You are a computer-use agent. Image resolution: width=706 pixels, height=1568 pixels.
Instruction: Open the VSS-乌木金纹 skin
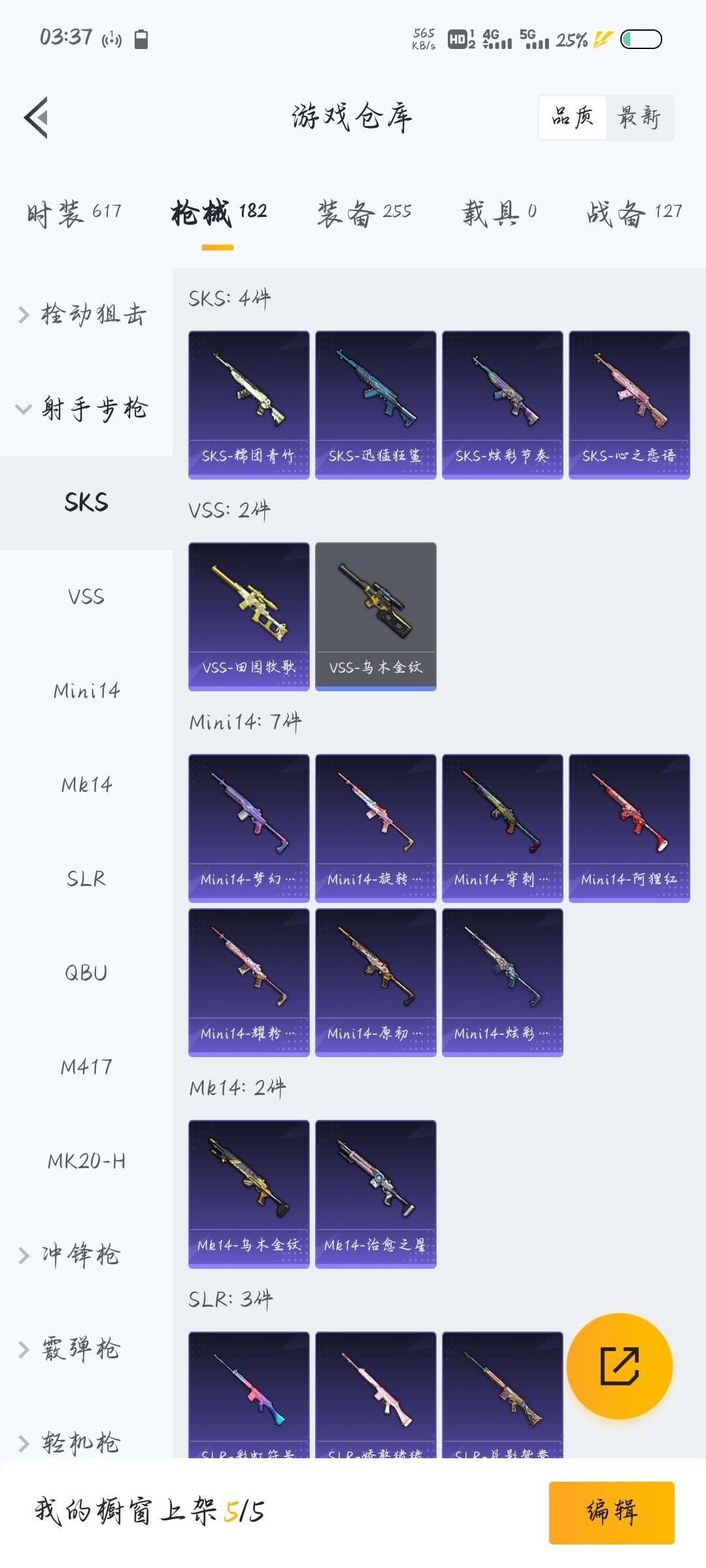pyautogui.click(x=375, y=616)
